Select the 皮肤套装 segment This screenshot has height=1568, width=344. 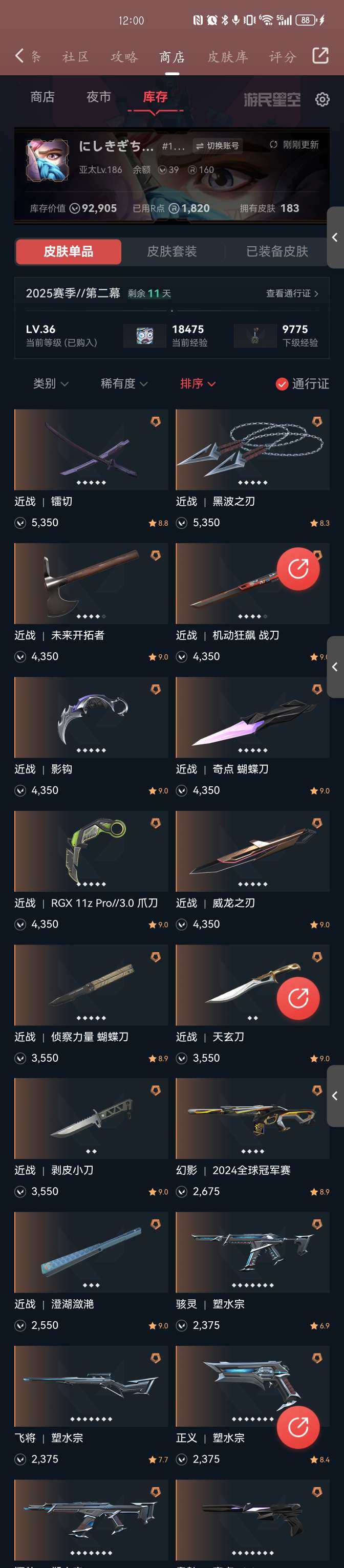point(171,251)
